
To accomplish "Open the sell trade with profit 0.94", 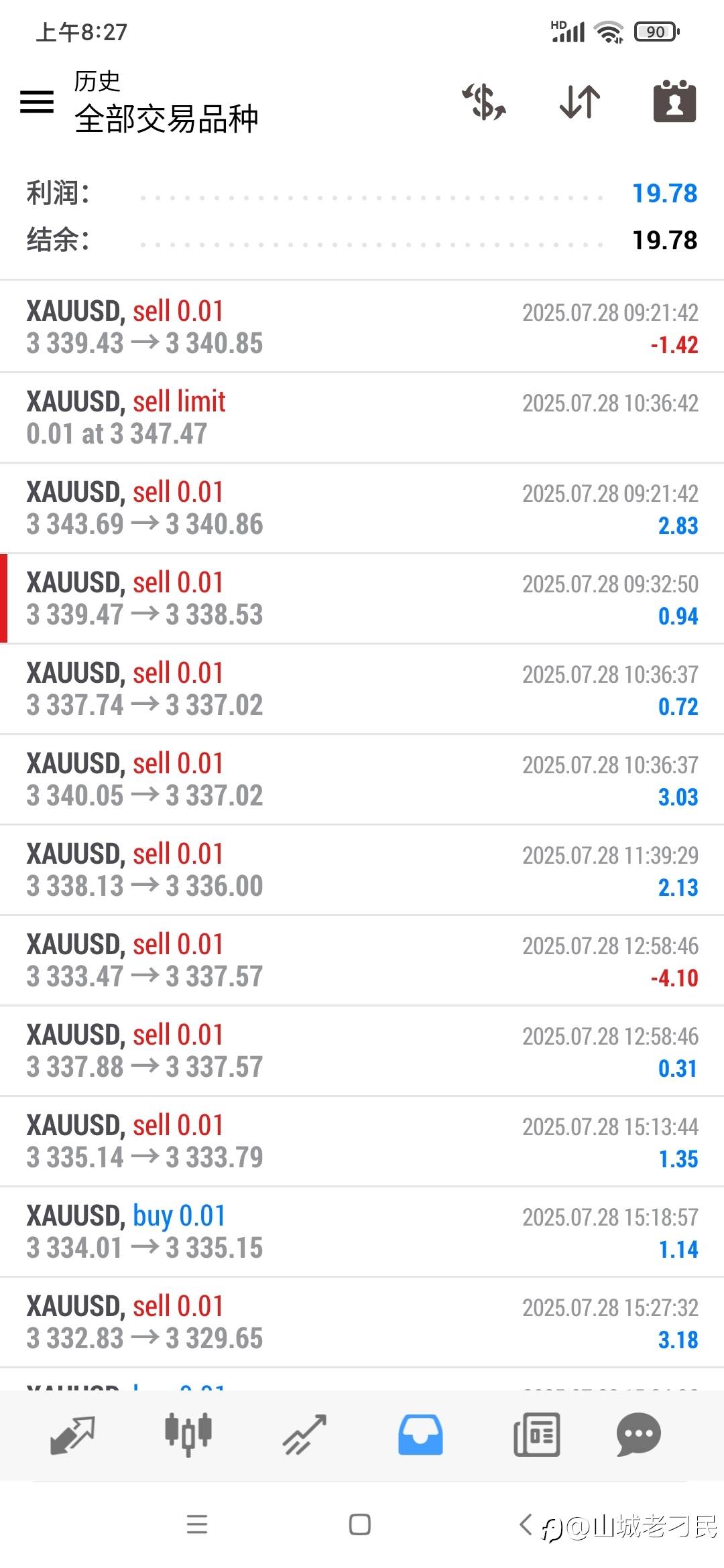I will click(x=362, y=598).
